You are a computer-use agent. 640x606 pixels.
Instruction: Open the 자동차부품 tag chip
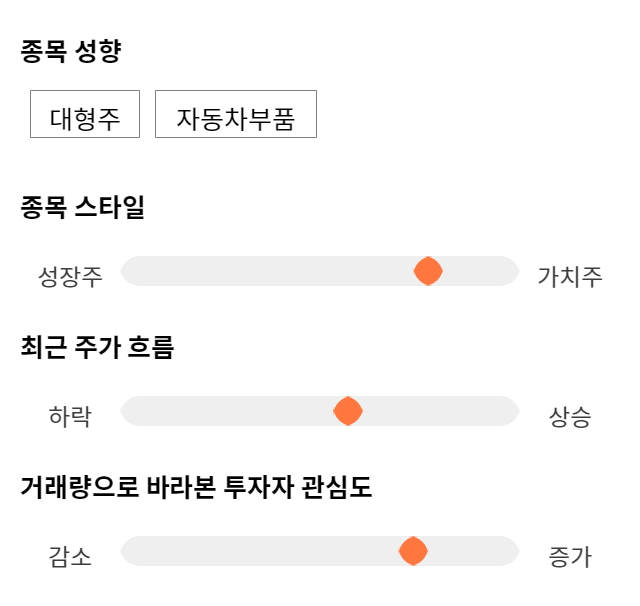pyautogui.click(x=236, y=114)
